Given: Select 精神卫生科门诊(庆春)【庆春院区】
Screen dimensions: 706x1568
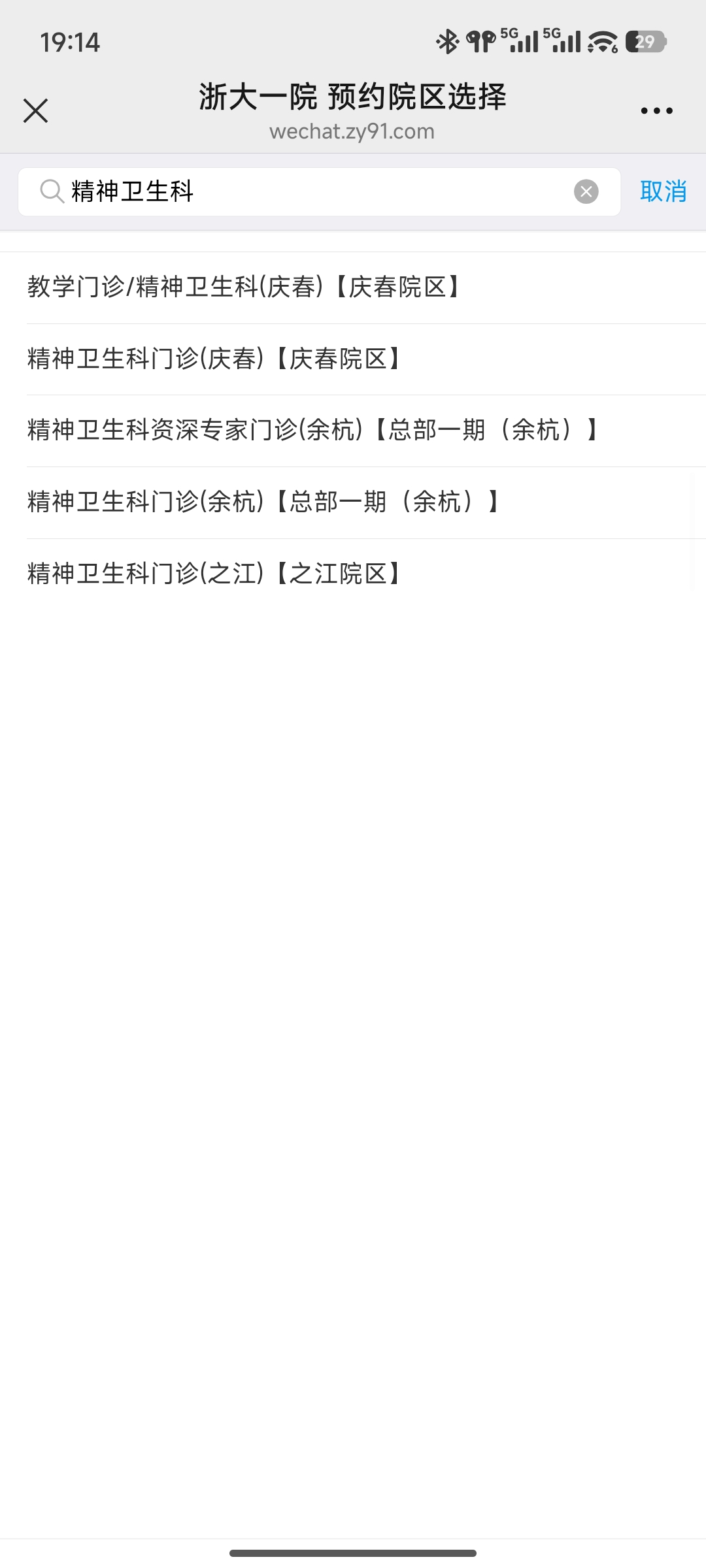Looking at the screenshot, I should (x=212, y=357).
